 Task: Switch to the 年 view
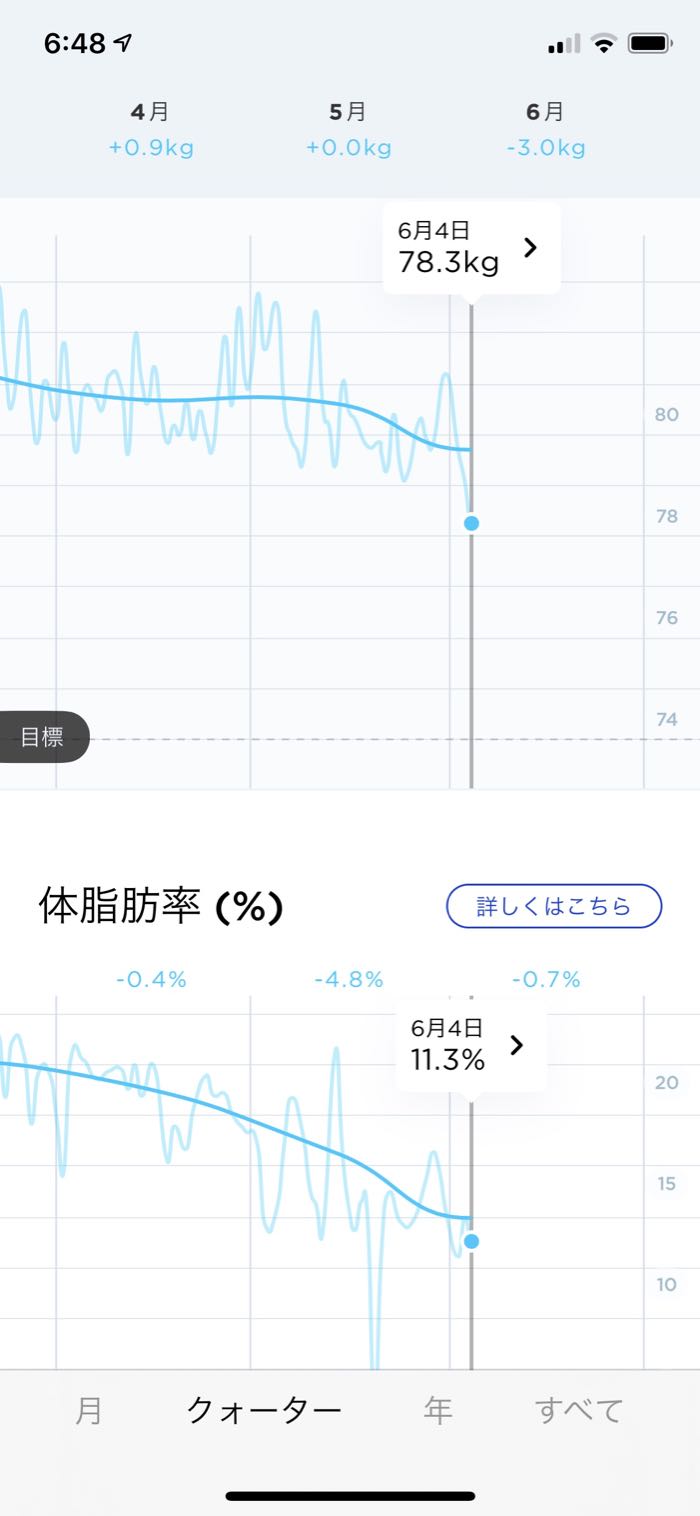(x=438, y=1411)
